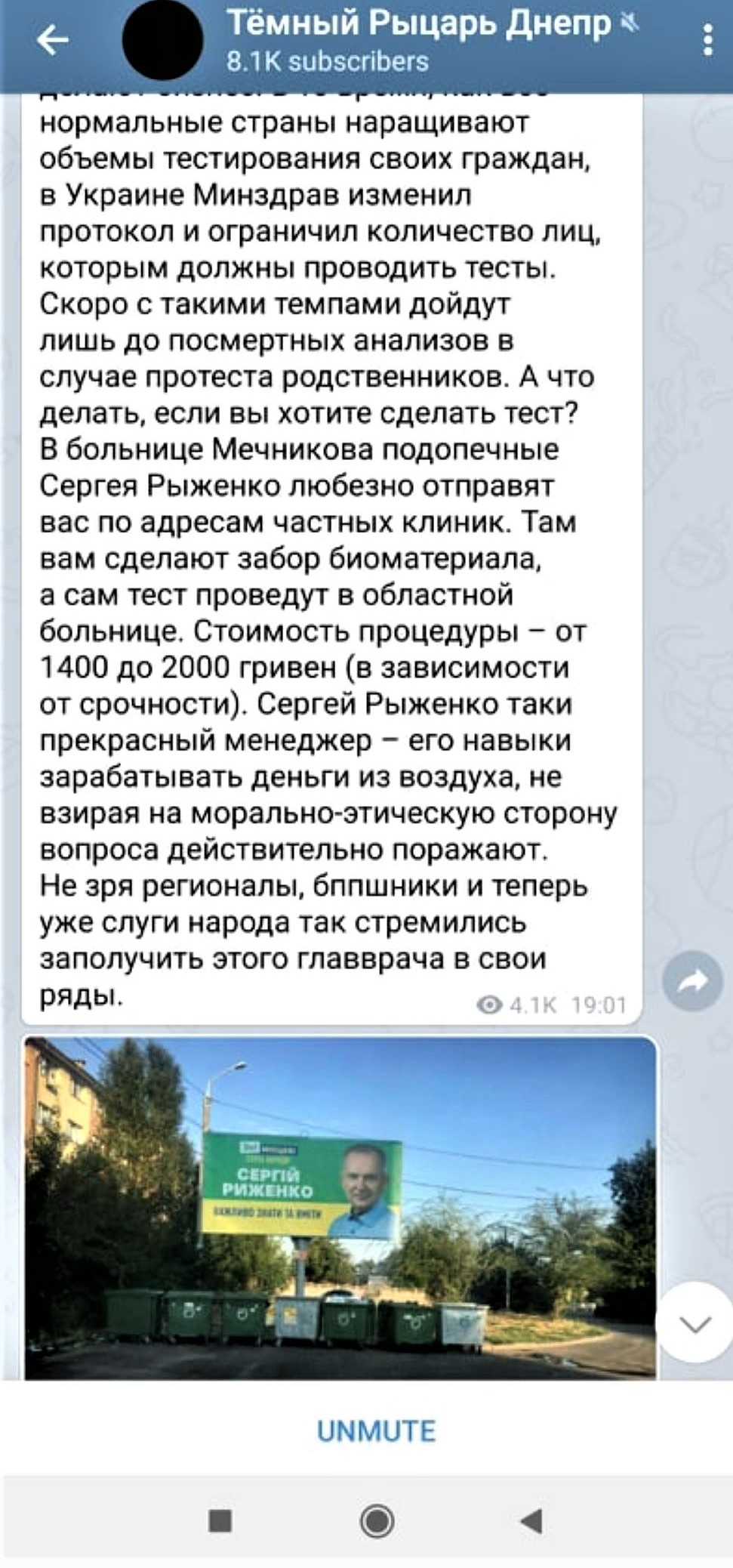Forward the post using the share arrow
Image resolution: width=733 pixels, height=1568 pixels.
pyautogui.click(x=691, y=980)
